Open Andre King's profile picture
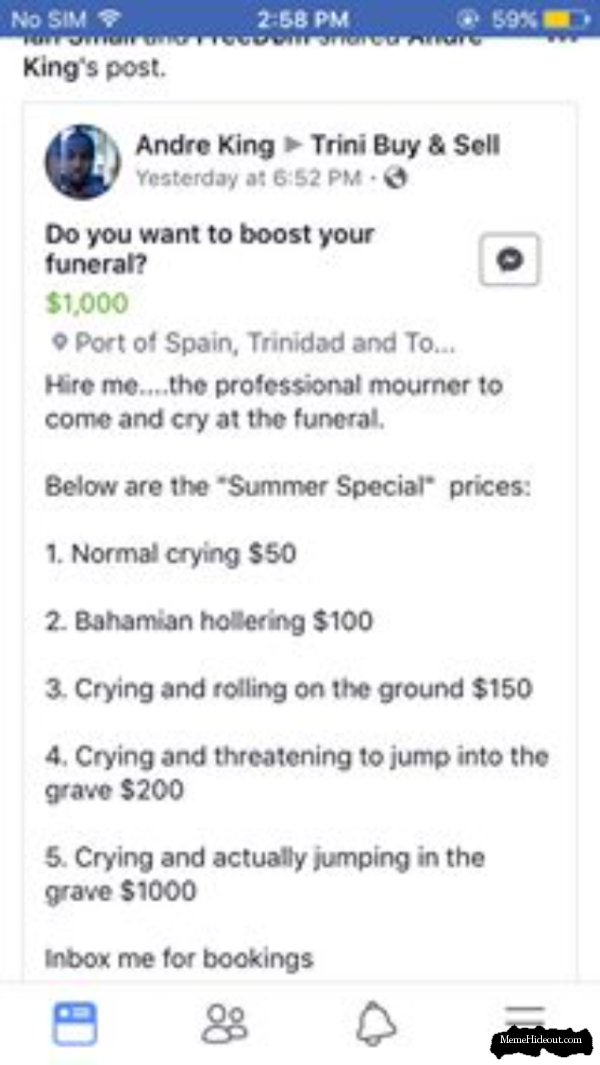 point(82,160)
